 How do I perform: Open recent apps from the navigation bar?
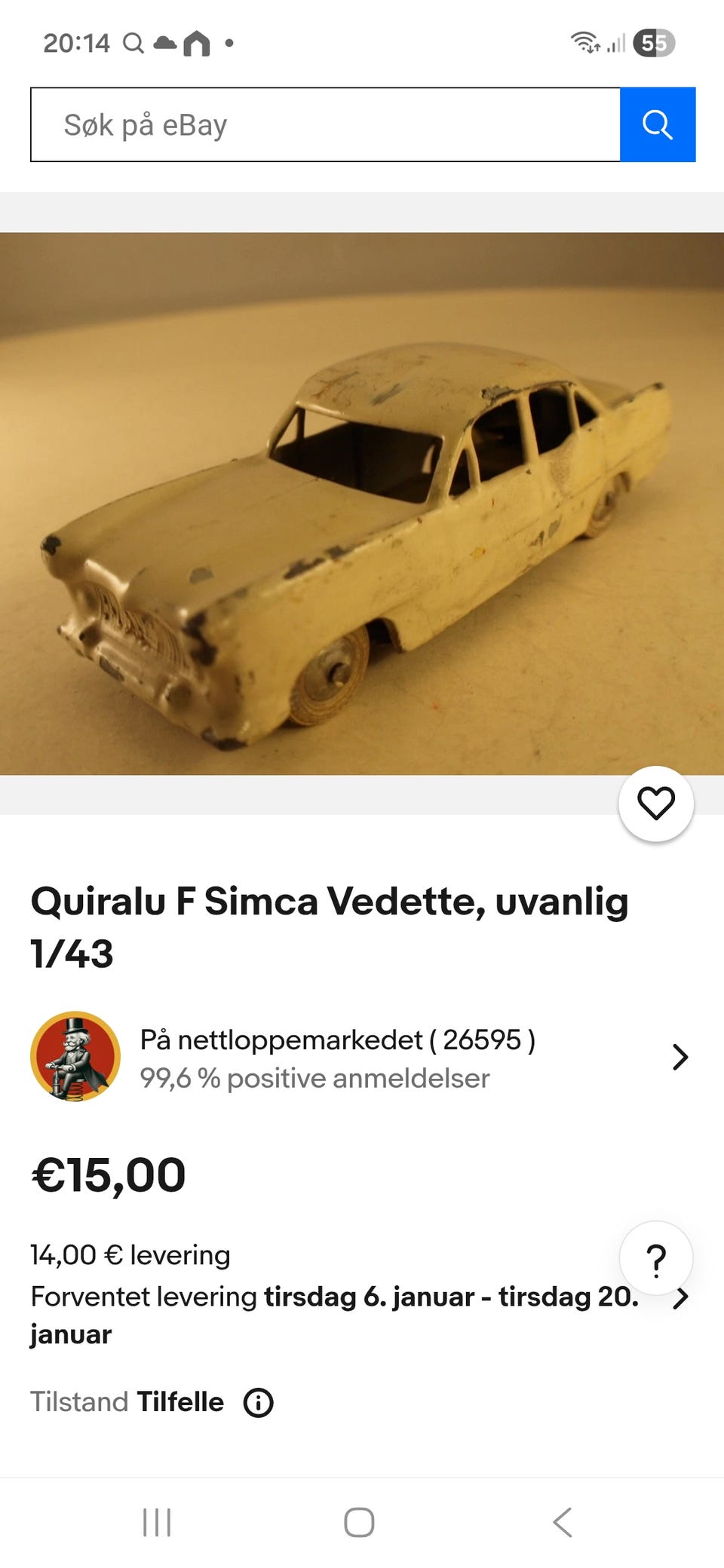tap(155, 1522)
